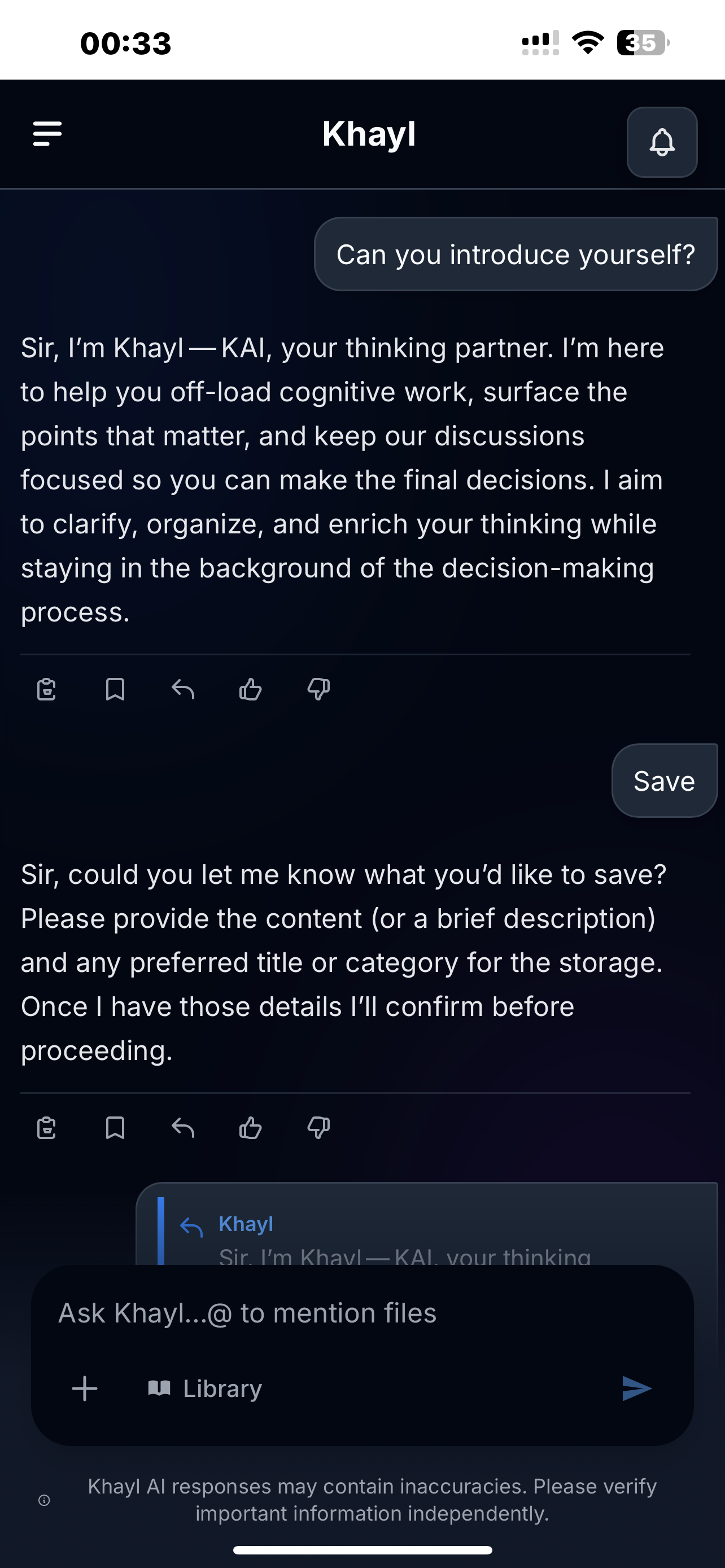The width and height of the screenshot is (725, 1568).
Task: Send a message using the arrow icon
Action: pyautogui.click(x=635, y=1389)
